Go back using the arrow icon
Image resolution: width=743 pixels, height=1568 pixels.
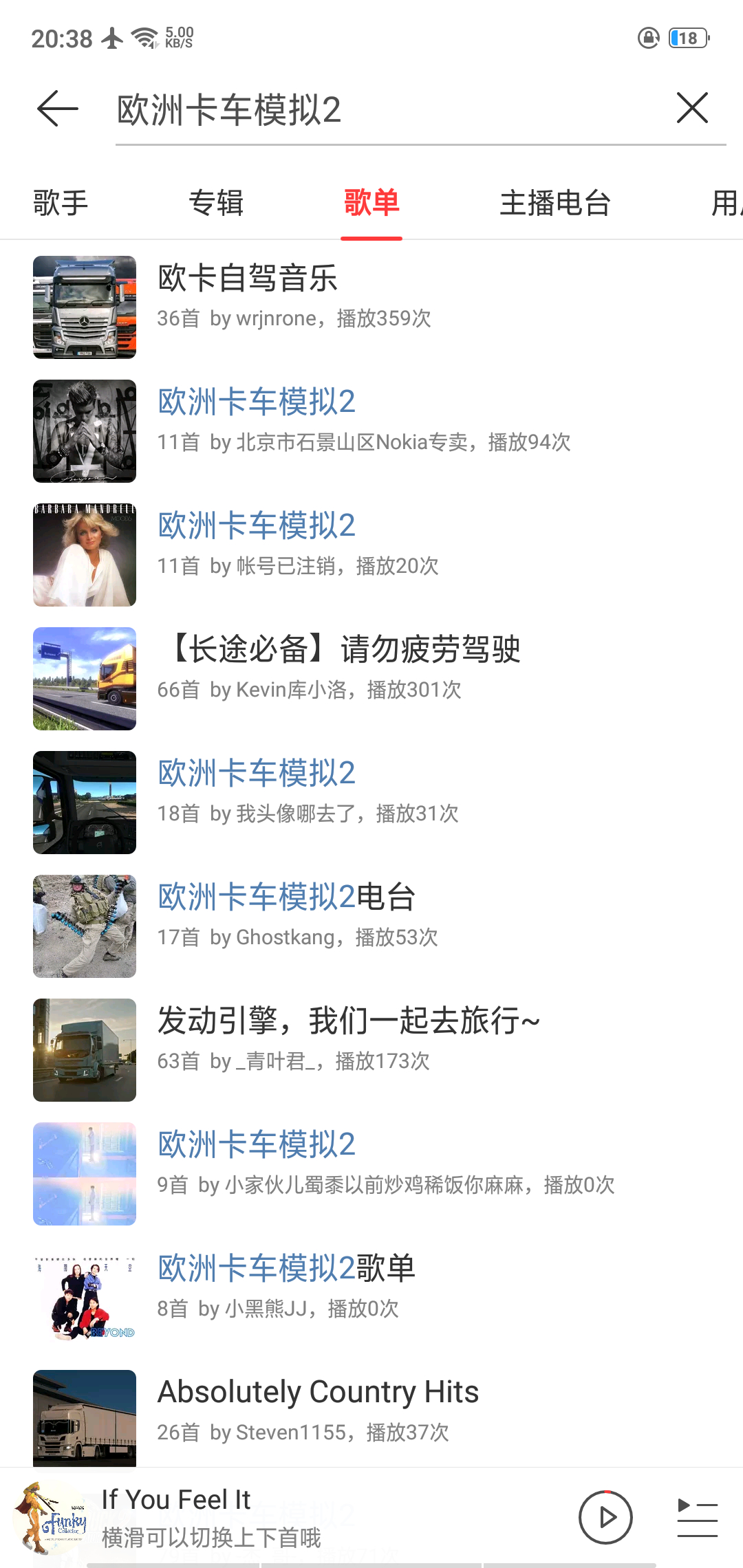tap(58, 109)
